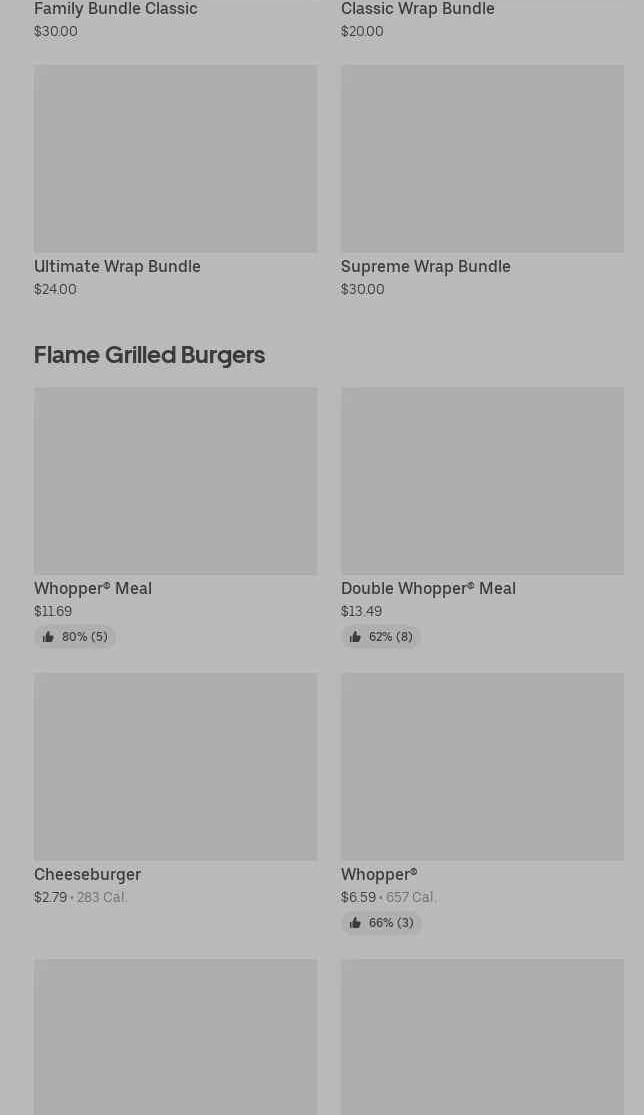Open the Whopper® Meal item
The height and width of the screenshot is (1115, 644).
pos(175,482)
